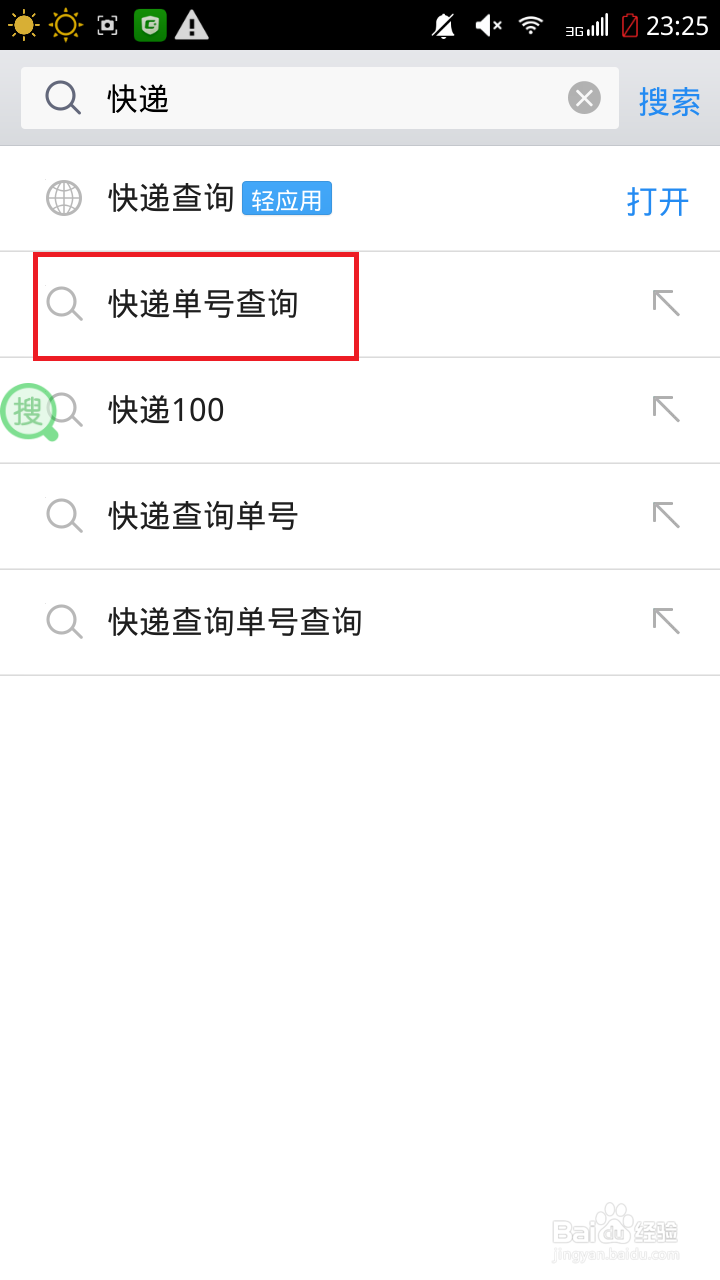This screenshot has width=720, height=1280.
Task: Tap the fill-arrow icon beside 快递单号查询
Action: point(665,304)
